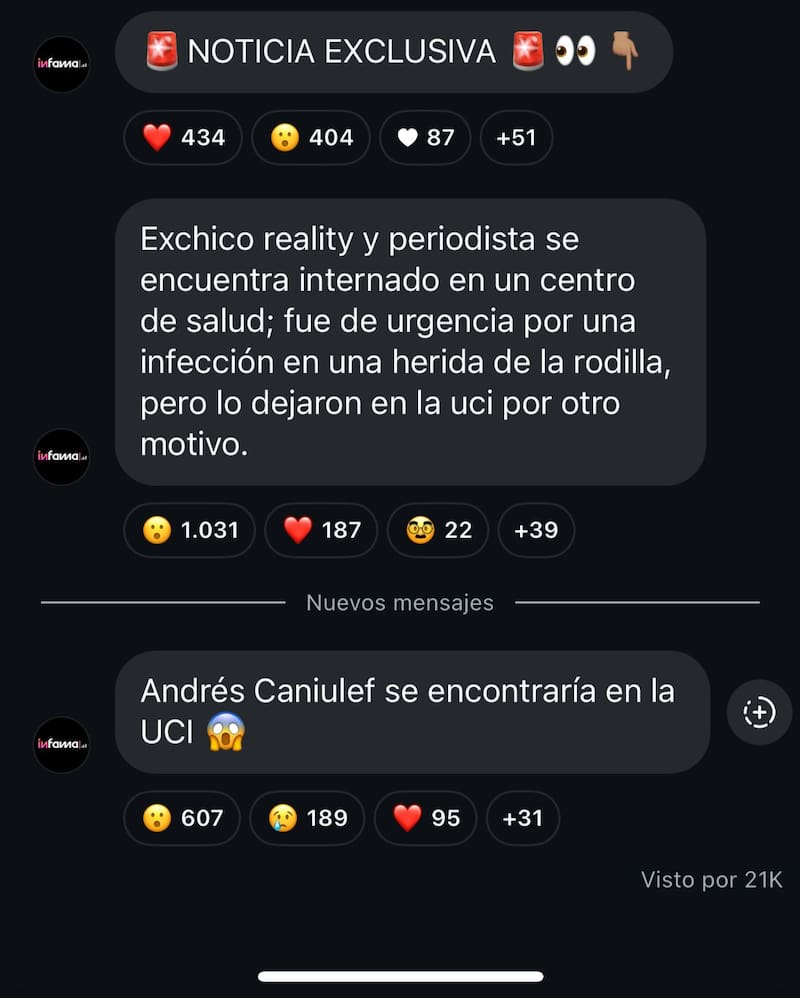Select the infama avatar next to the Andrés Caniulef message
The height and width of the screenshot is (998, 800).
[x=60, y=745]
